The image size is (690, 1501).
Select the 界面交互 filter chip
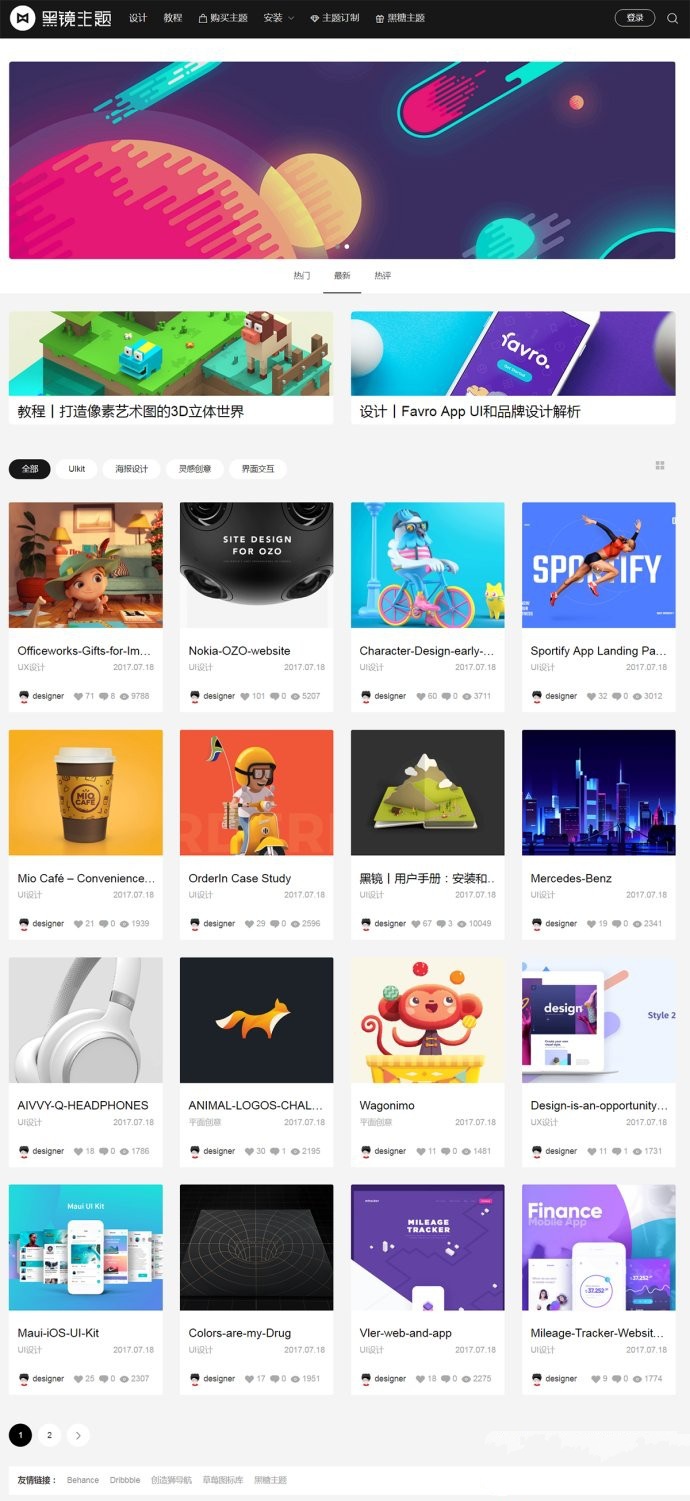pos(257,468)
